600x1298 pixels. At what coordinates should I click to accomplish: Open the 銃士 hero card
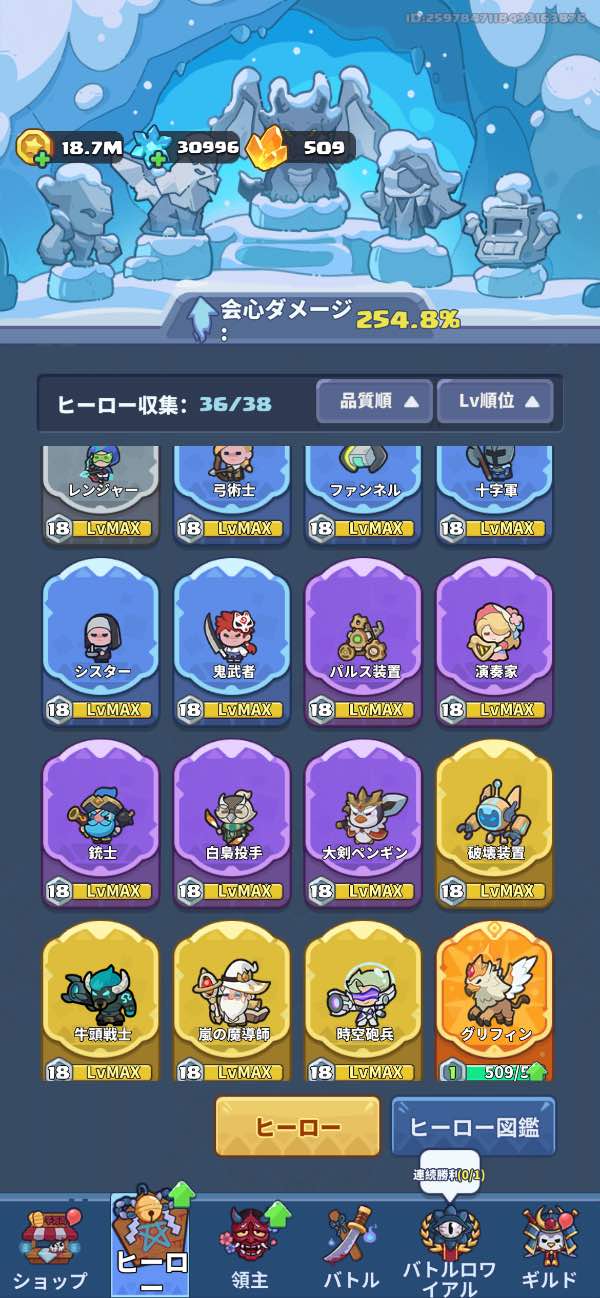pyautogui.click(x=101, y=822)
